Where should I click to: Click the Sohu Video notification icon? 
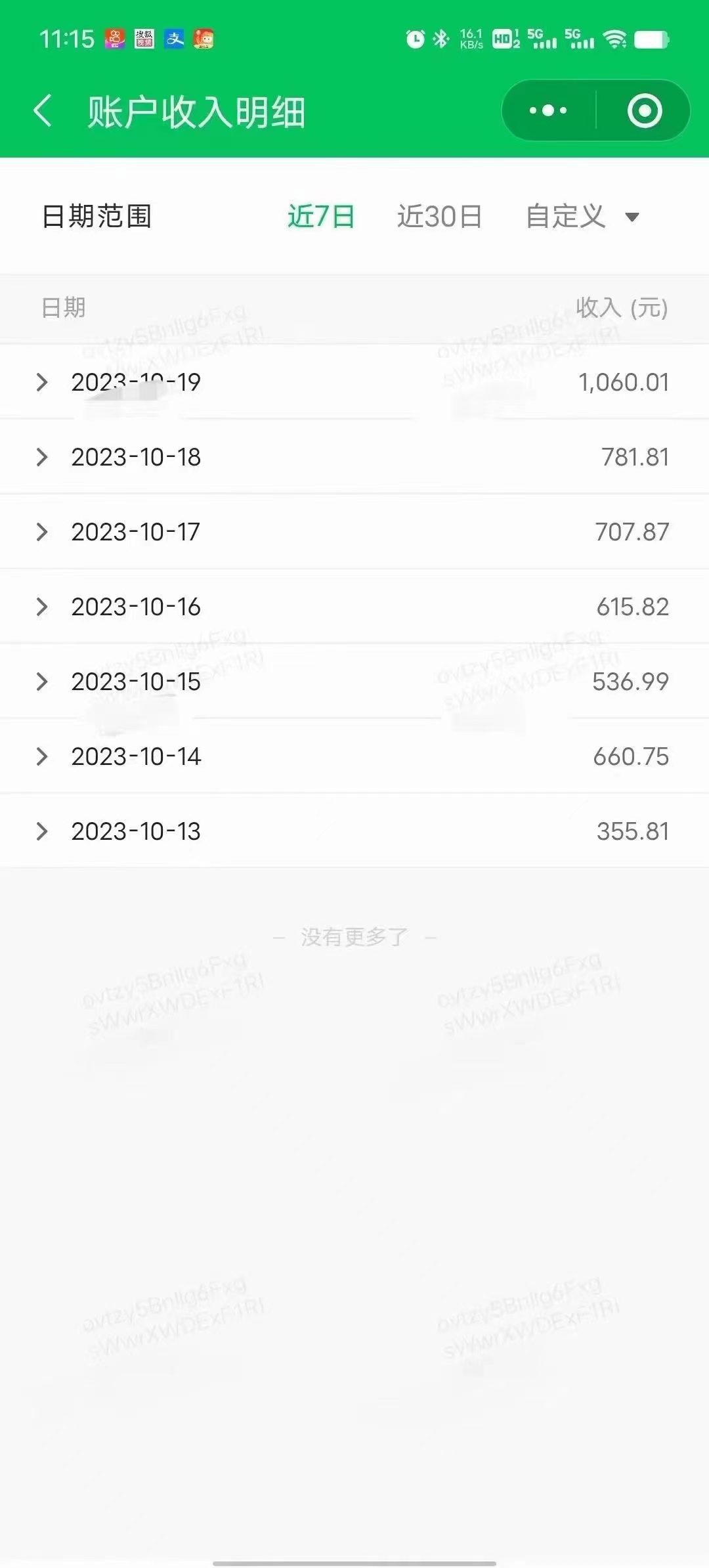click(146, 39)
